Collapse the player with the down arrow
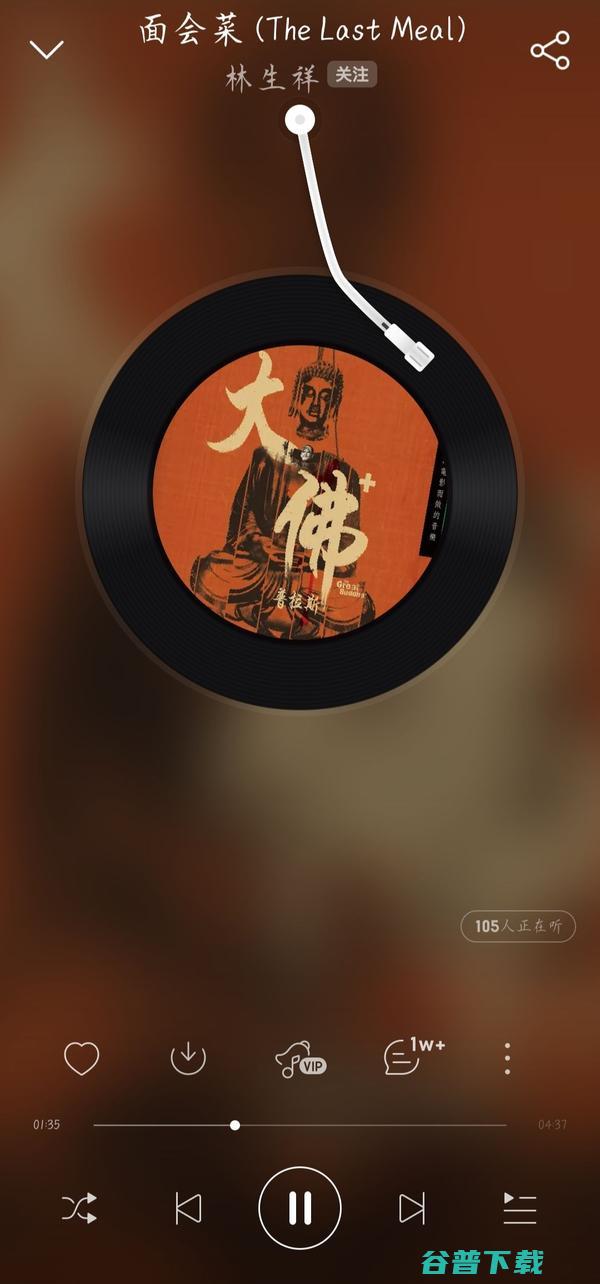600x1284 pixels. click(47, 48)
